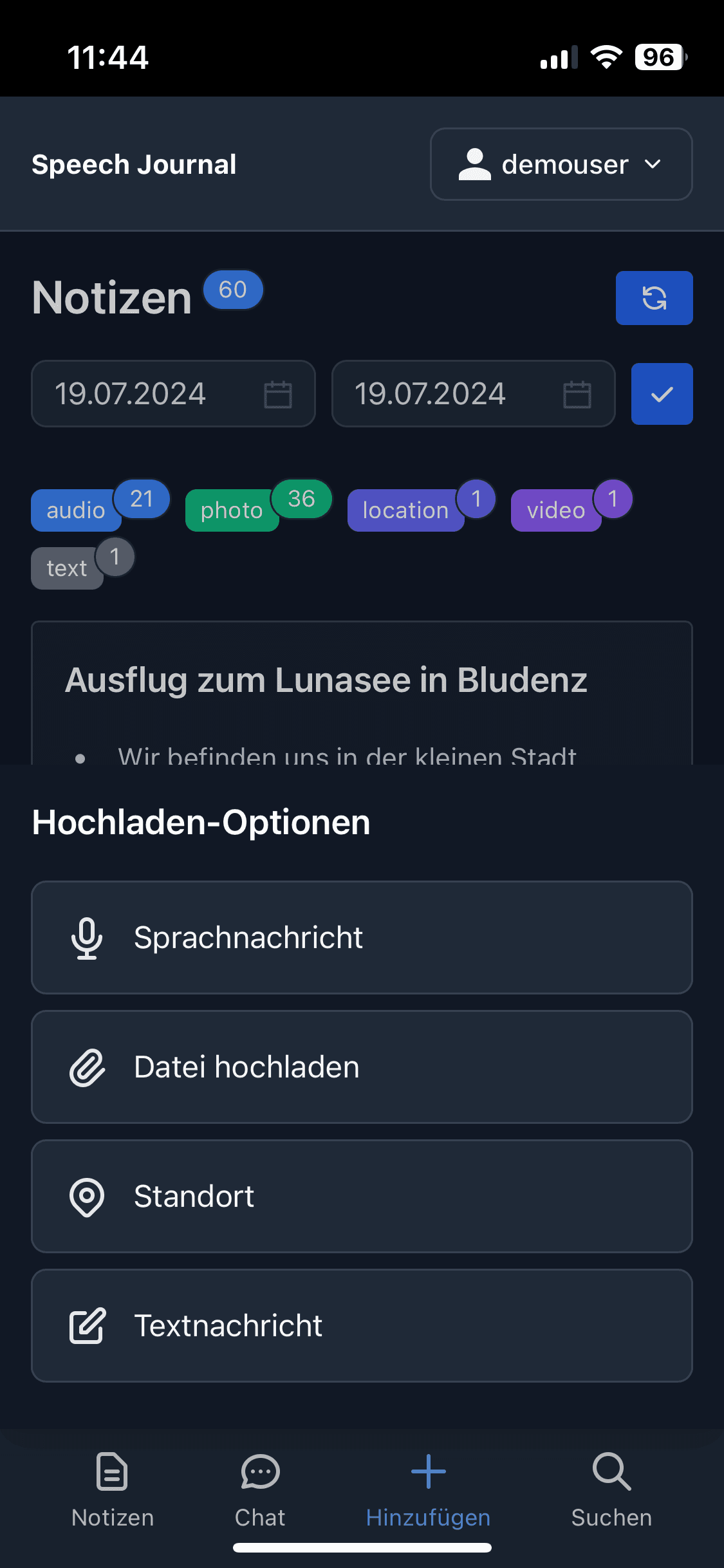Open the calendar picker for the start date
Screen dimensions: 724x1568
point(278,393)
